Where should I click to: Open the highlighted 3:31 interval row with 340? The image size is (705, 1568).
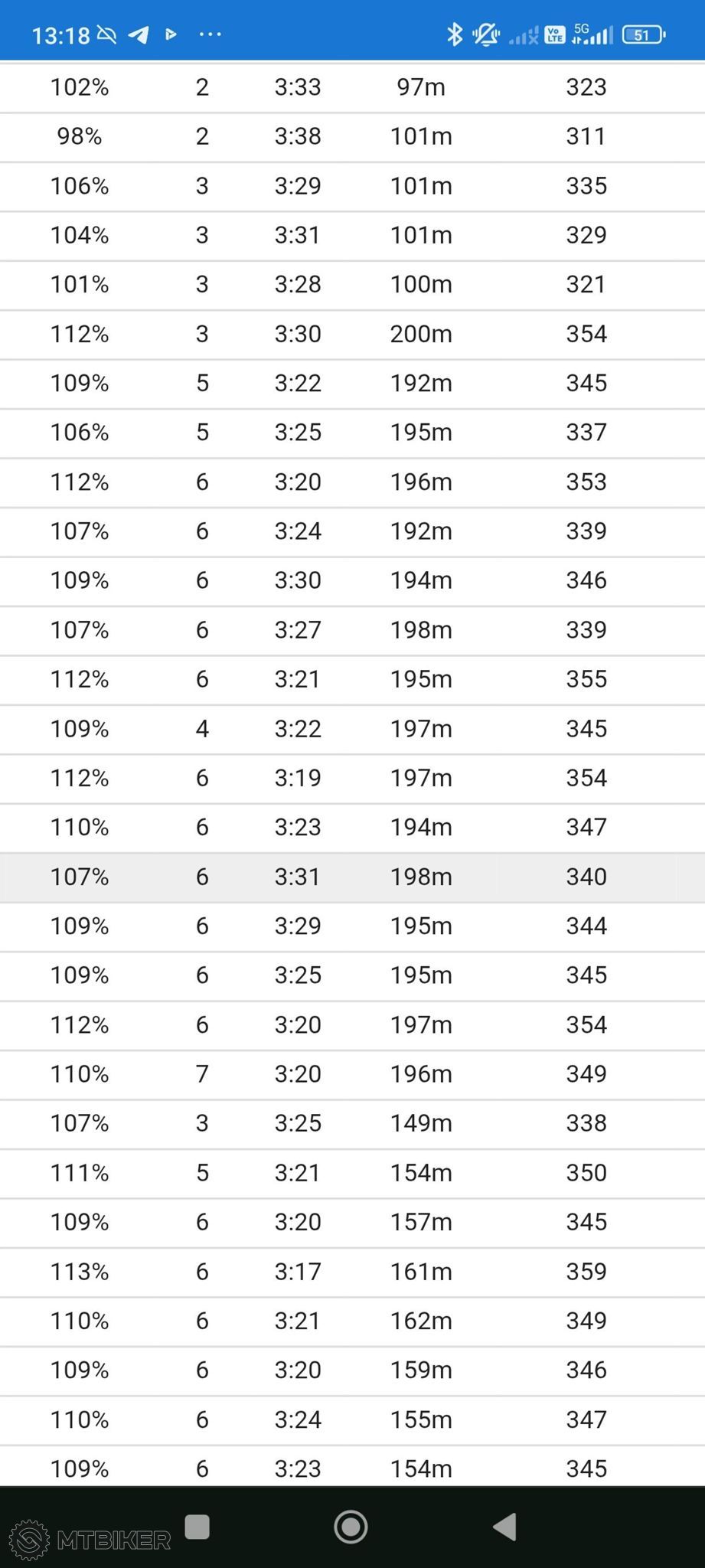(x=352, y=877)
